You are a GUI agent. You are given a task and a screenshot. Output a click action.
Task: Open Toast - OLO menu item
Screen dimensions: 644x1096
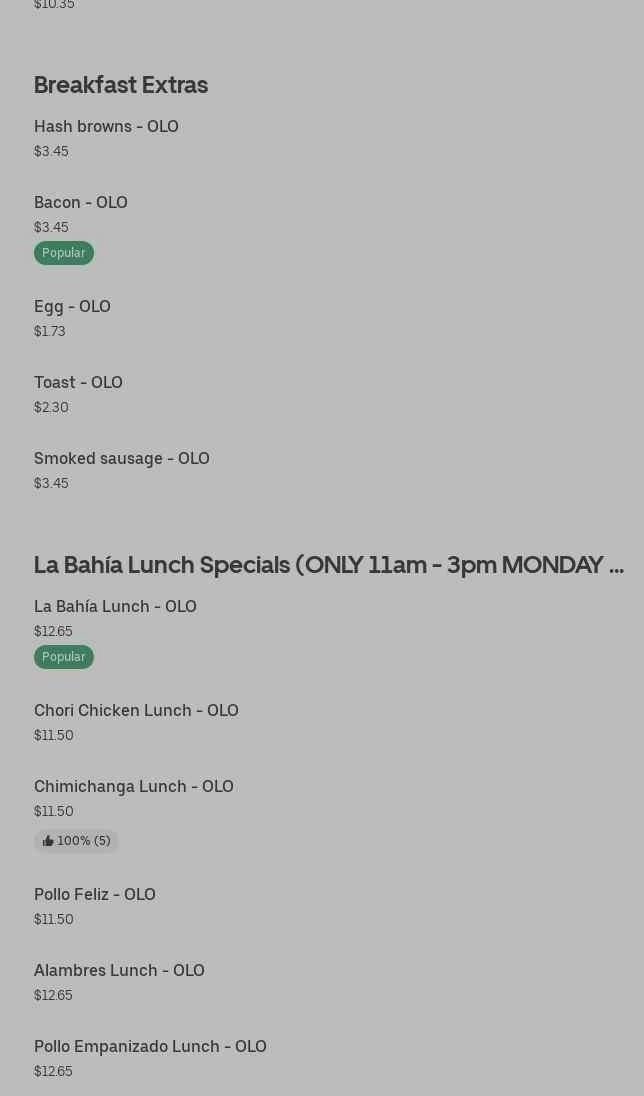[78, 383]
